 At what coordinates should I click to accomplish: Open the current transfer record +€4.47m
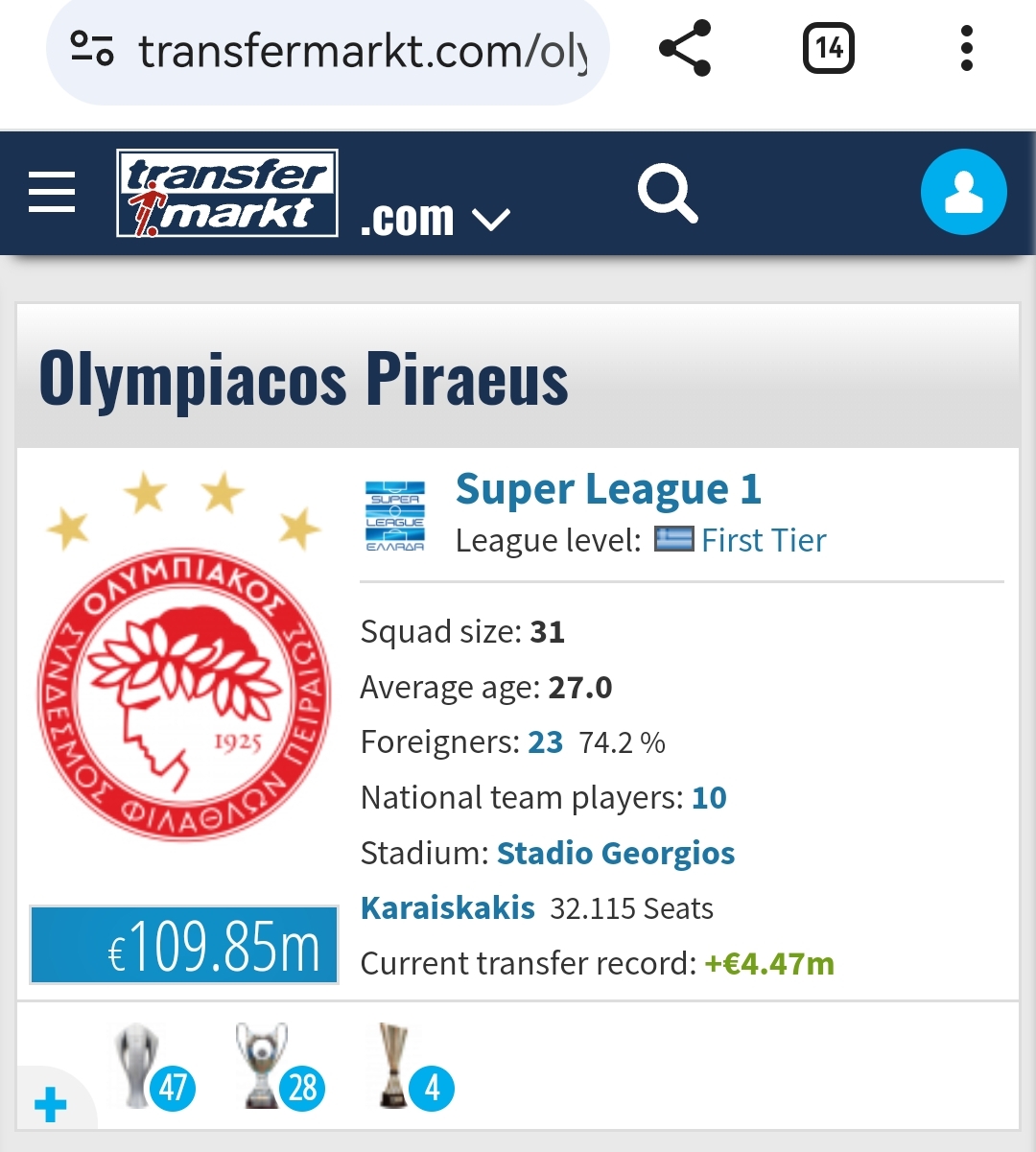click(x=769, y=963)
